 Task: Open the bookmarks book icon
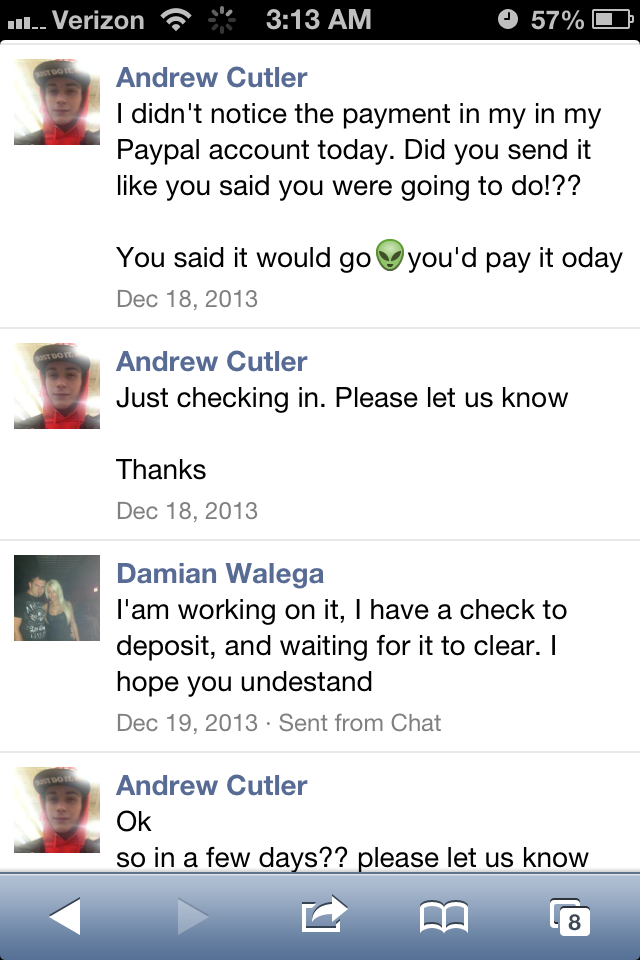click(x=444, y=917)
